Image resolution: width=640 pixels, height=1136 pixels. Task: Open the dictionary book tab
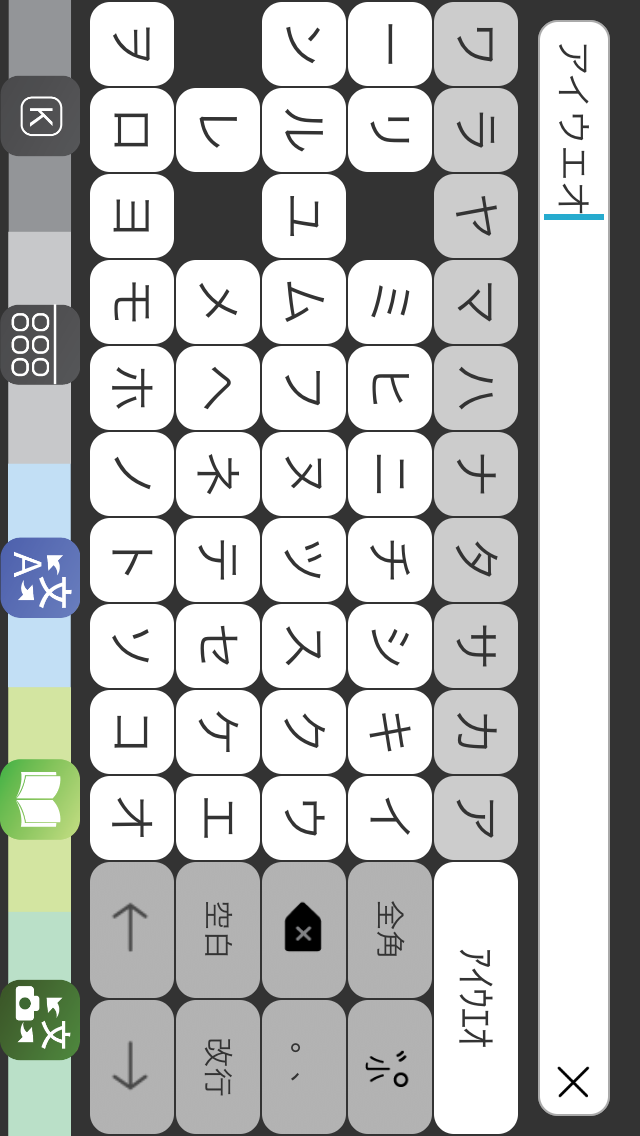40,799
